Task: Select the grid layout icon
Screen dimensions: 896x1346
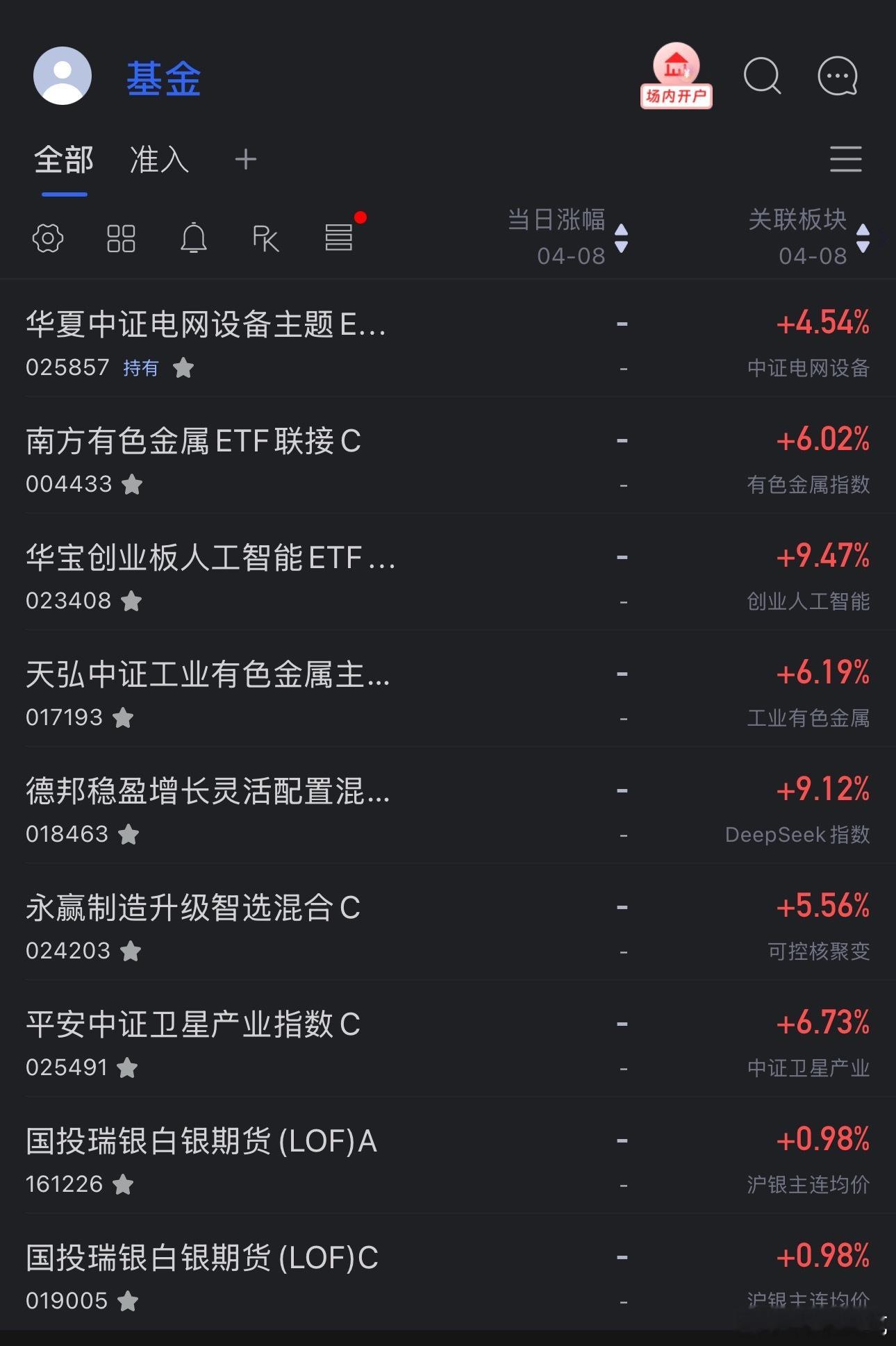Action: 122,238
